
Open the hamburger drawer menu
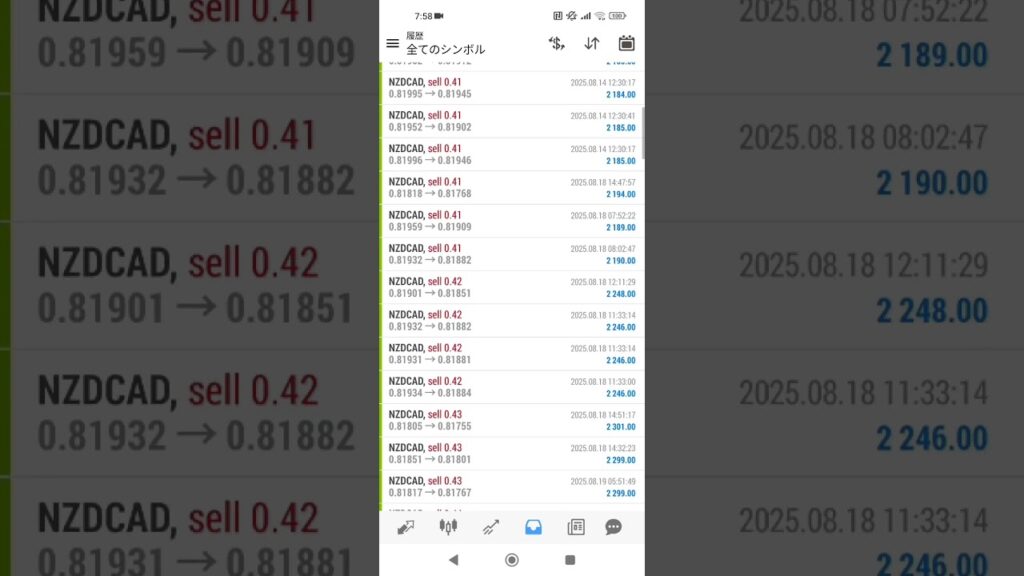(392, 44)
